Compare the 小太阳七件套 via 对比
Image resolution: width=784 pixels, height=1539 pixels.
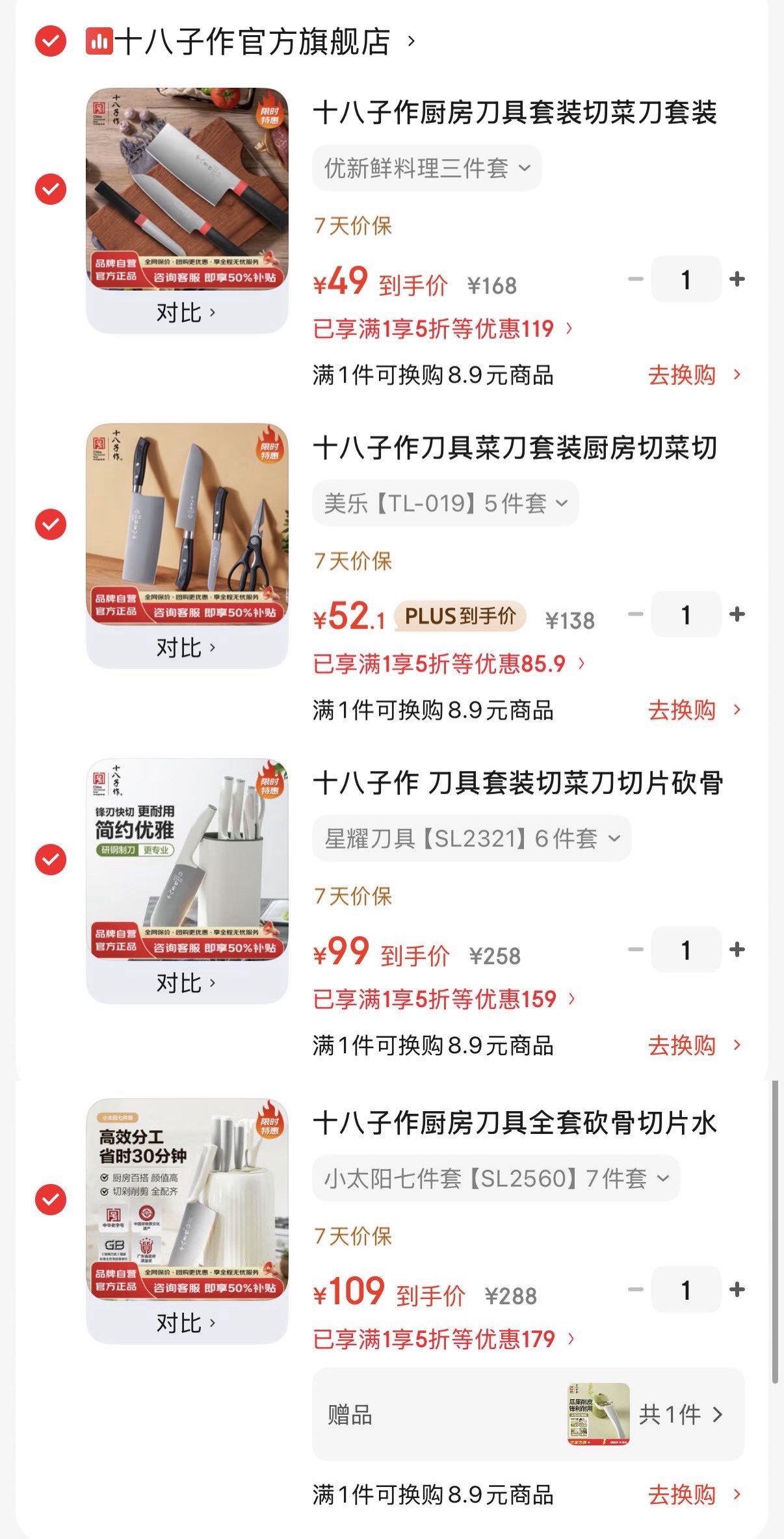186,1323
